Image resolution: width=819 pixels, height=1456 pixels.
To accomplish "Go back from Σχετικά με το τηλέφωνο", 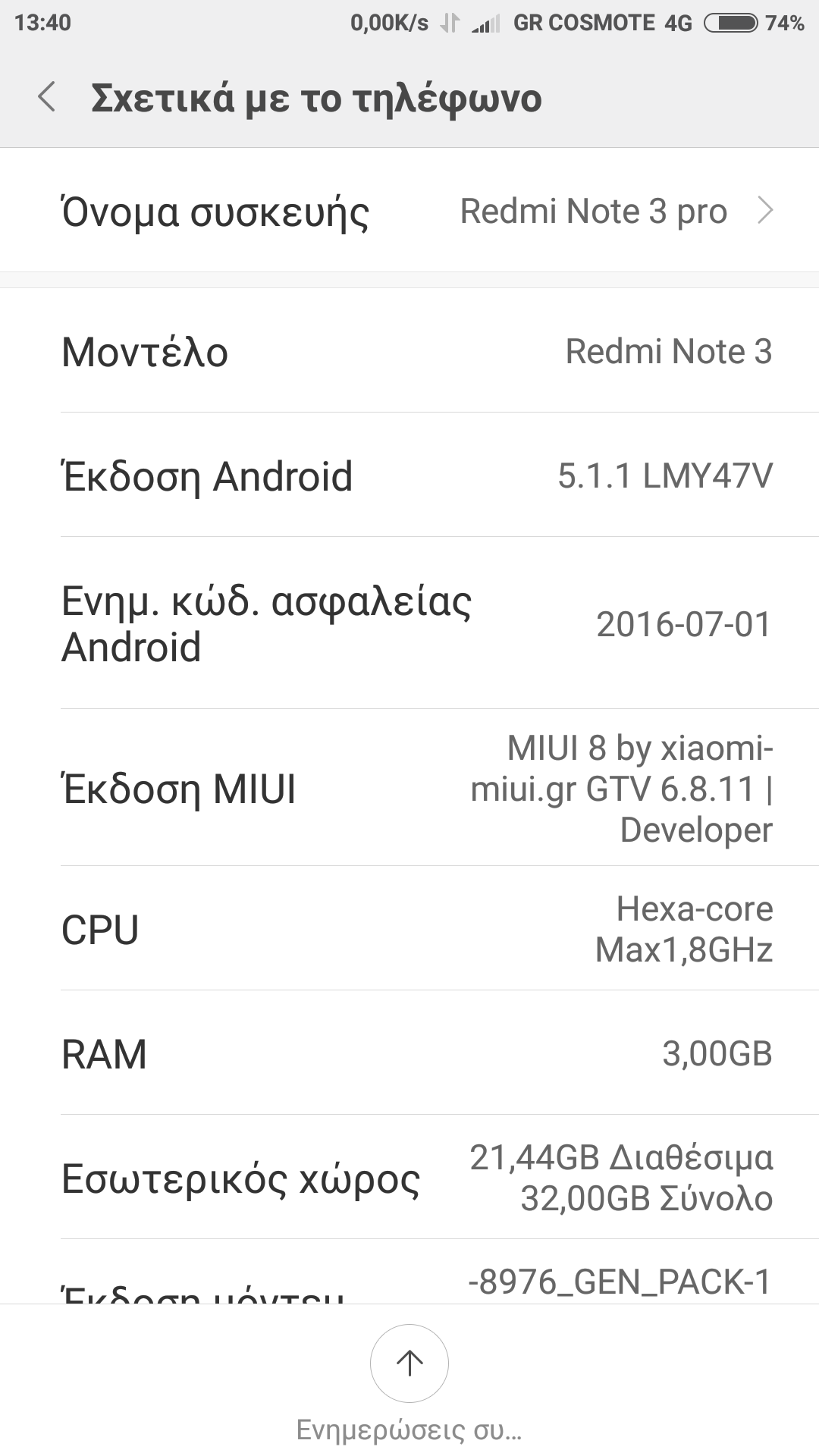I will (47, 98).
